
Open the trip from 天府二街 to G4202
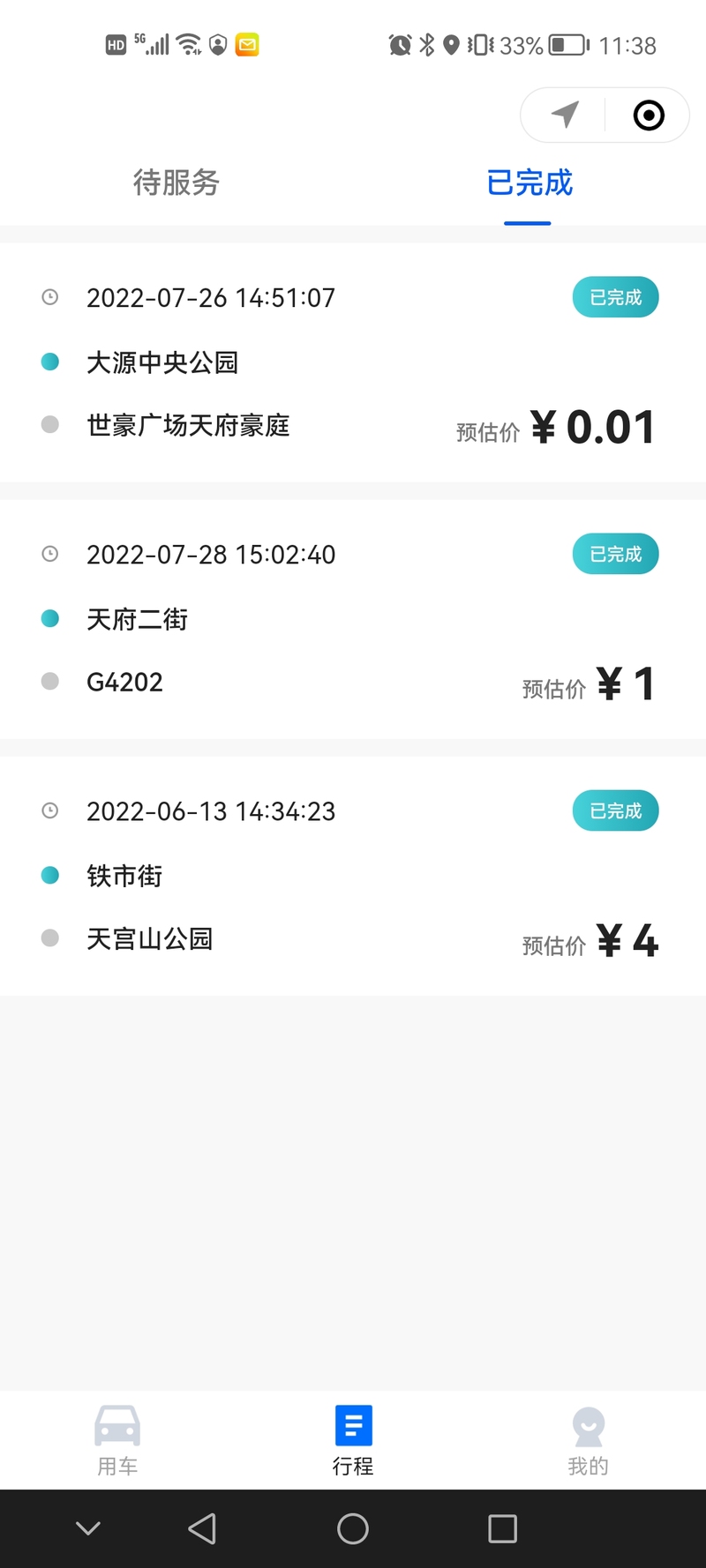pos(353,619)
